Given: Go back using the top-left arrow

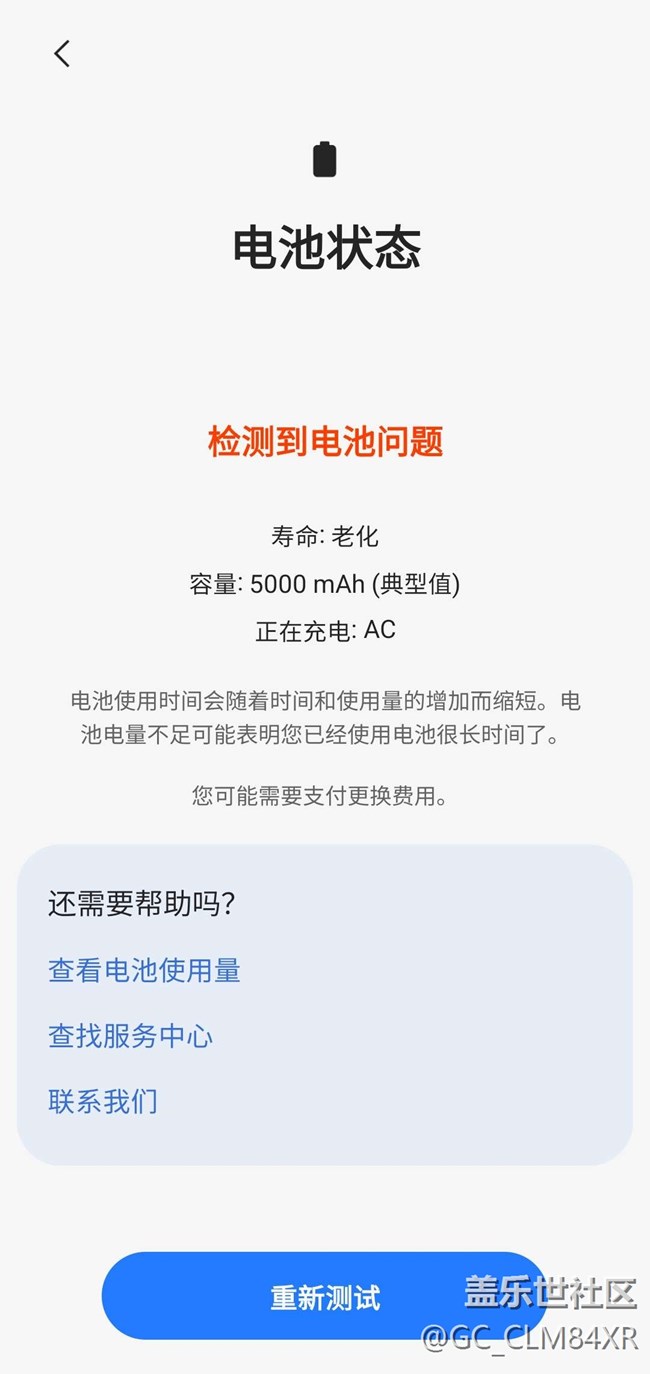Looking at the screenshot, I should [62, 54].
